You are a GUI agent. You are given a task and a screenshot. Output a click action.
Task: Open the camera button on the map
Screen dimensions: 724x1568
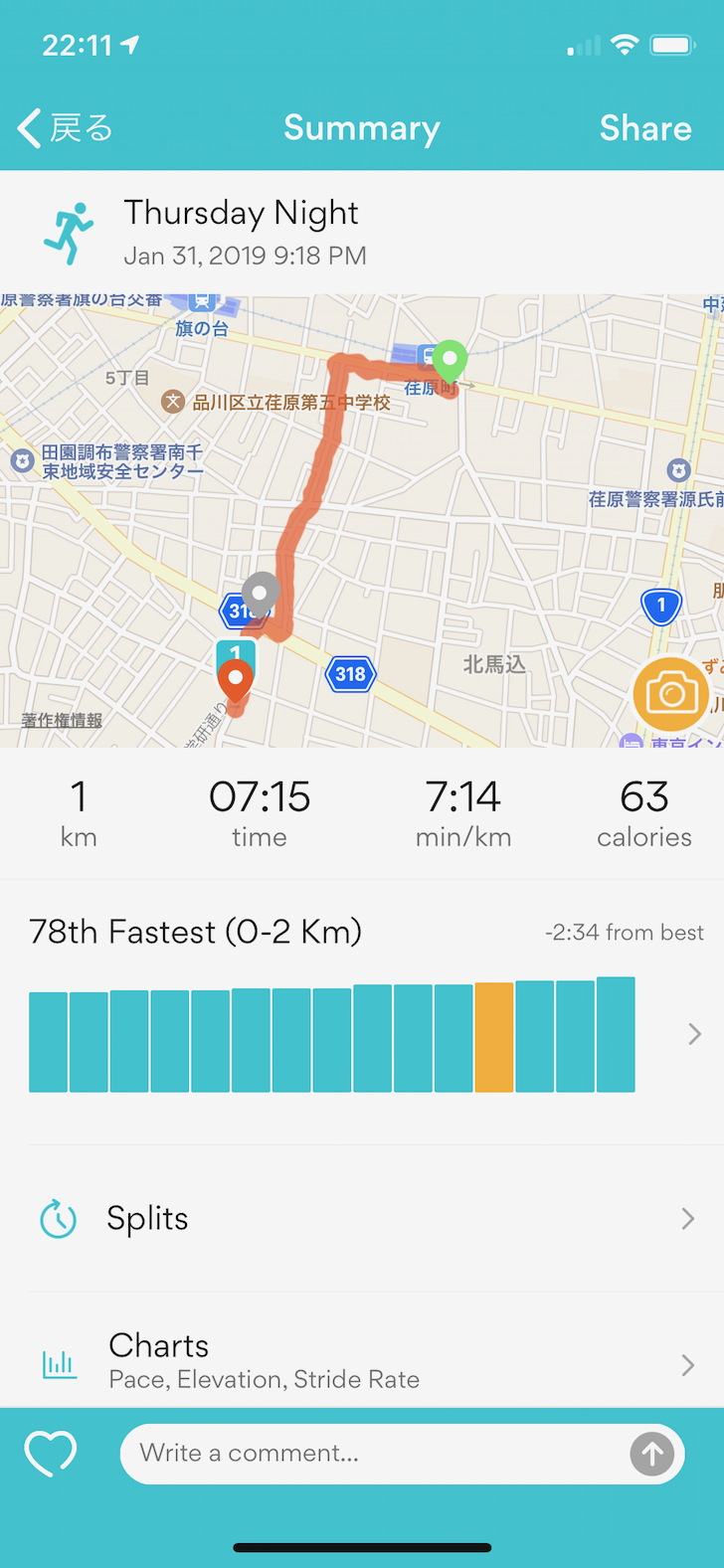(x=671, y=694)
